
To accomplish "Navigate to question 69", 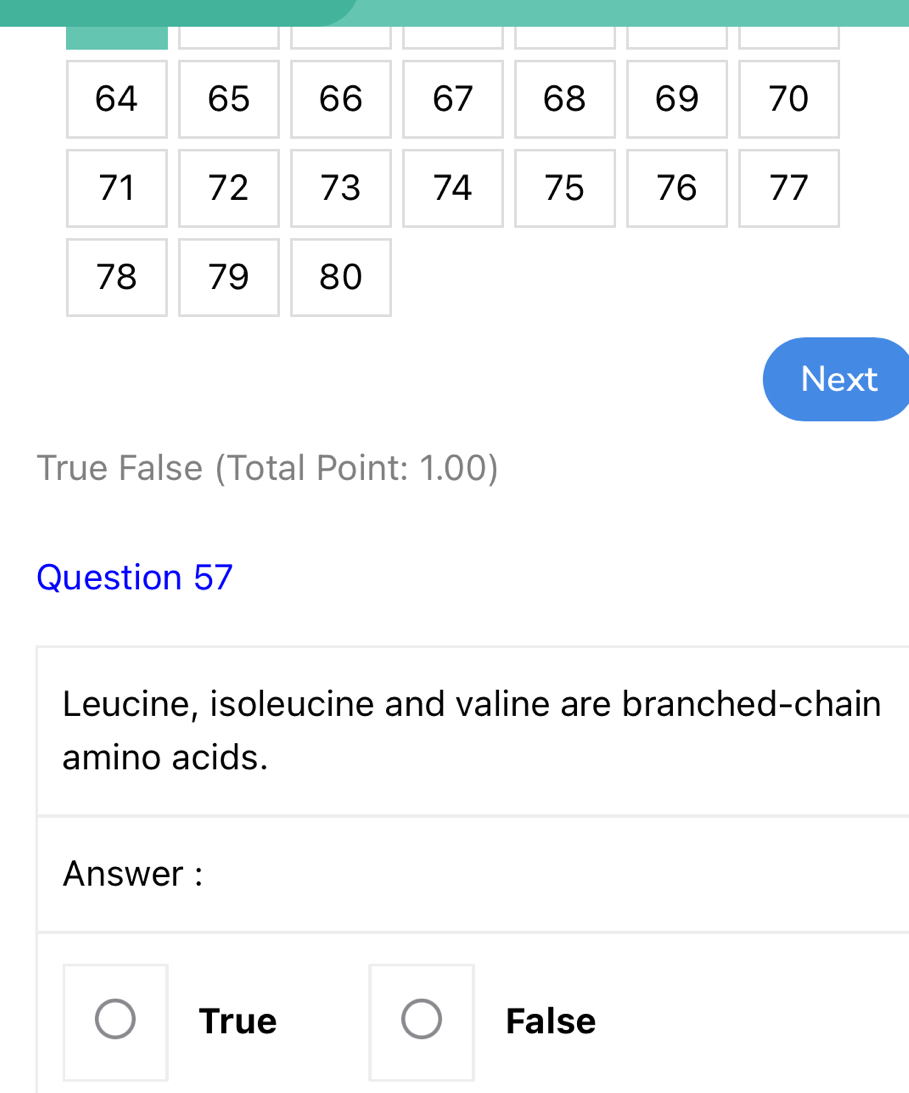I will click(676, 98).
